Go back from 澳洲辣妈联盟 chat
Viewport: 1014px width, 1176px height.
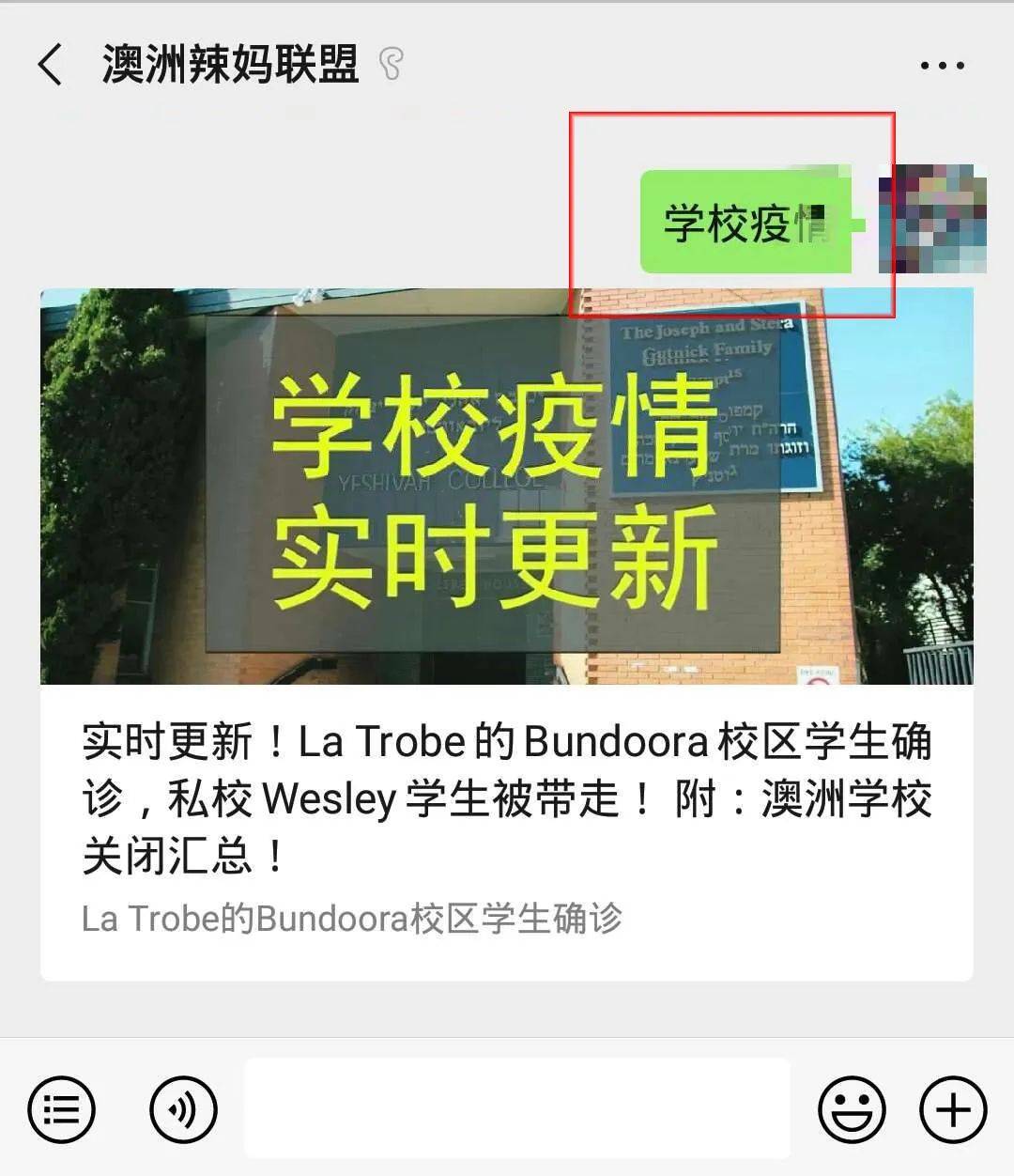[51, 66]
